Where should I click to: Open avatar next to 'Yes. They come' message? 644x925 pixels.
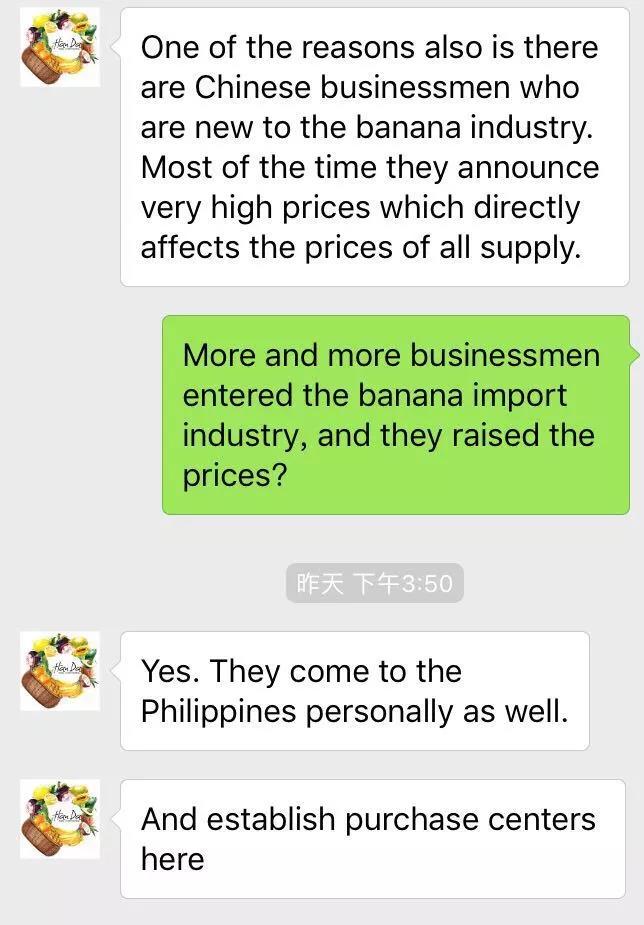coord(60,671)
